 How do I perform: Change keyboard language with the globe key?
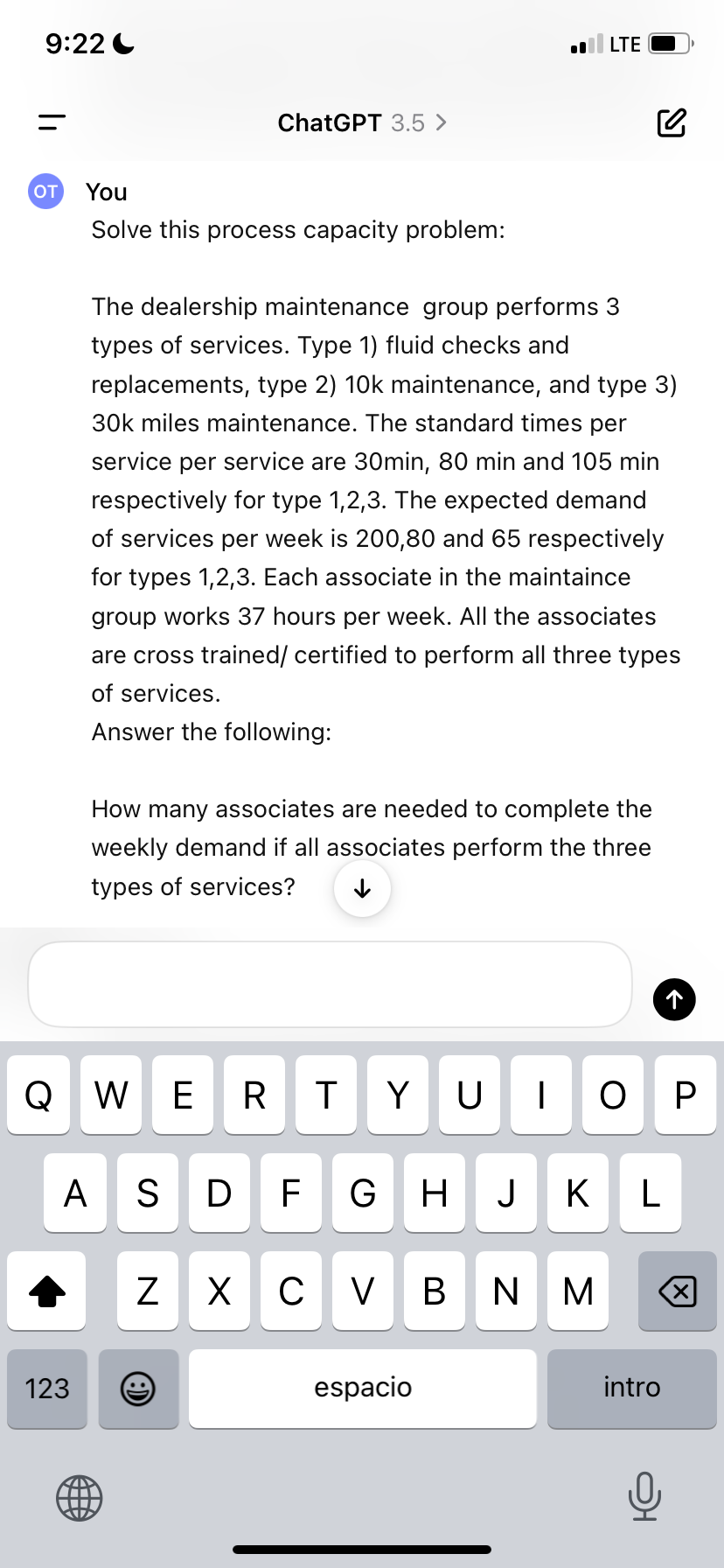click(80, 1497)
